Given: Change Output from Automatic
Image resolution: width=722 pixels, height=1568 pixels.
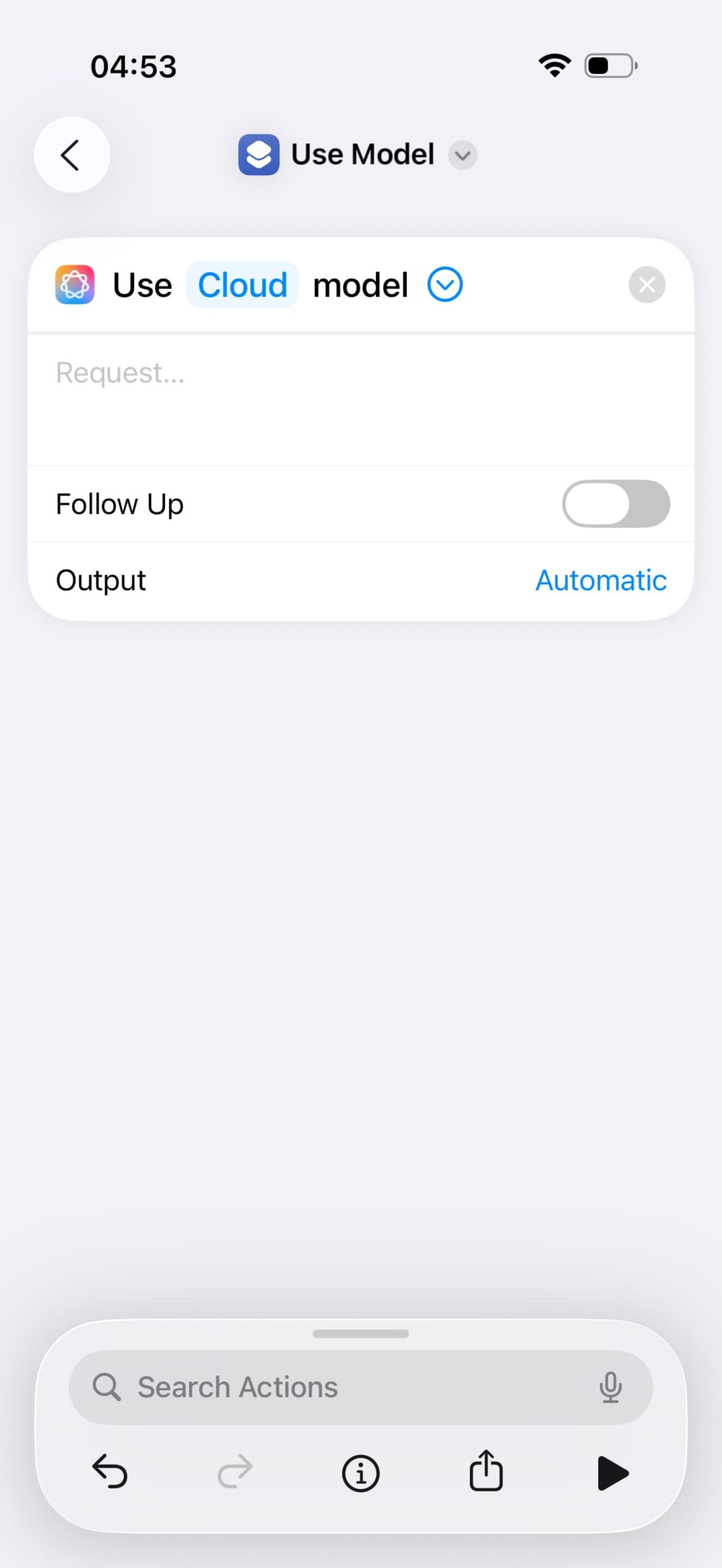Looking at the screenshot, I should tap(601, 579).
